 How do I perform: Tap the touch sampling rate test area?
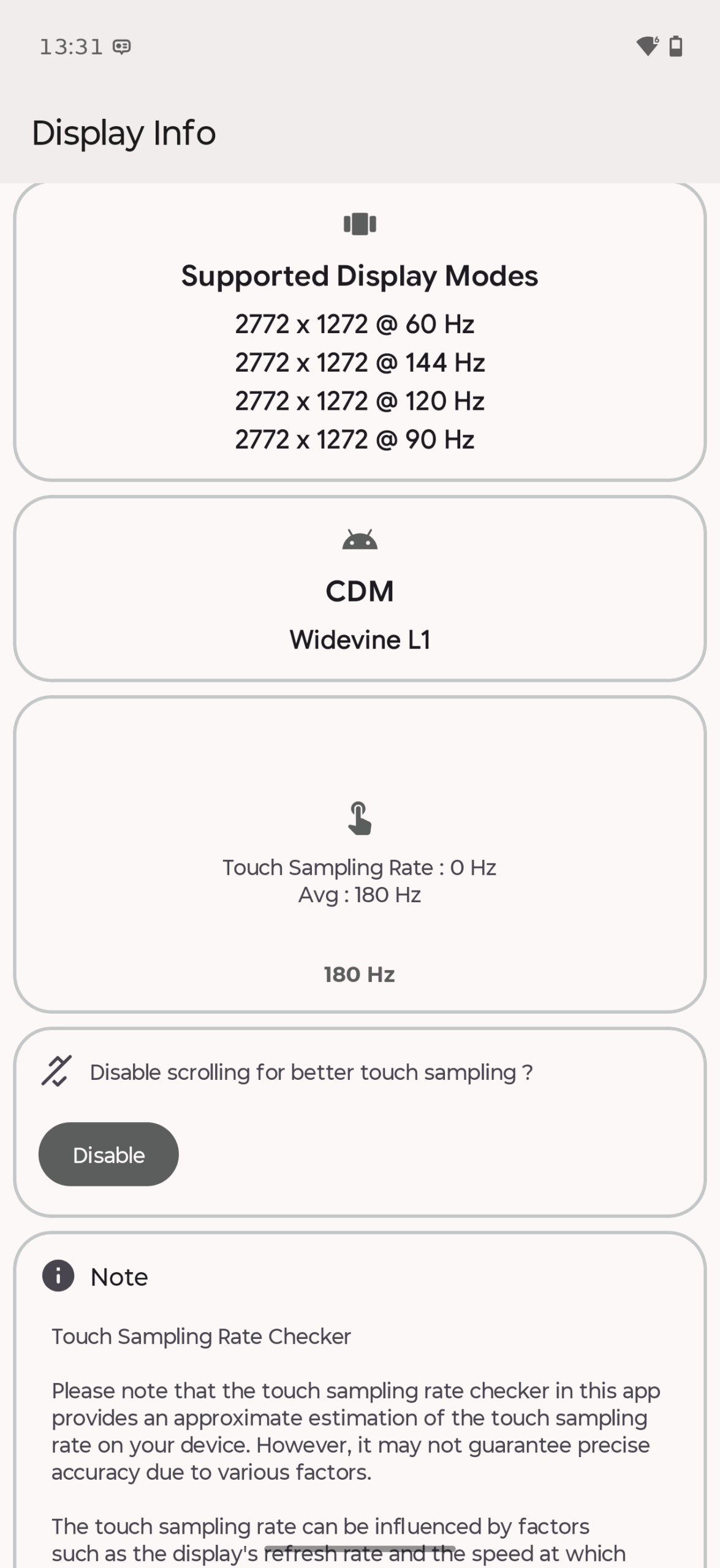coord(360,854)
